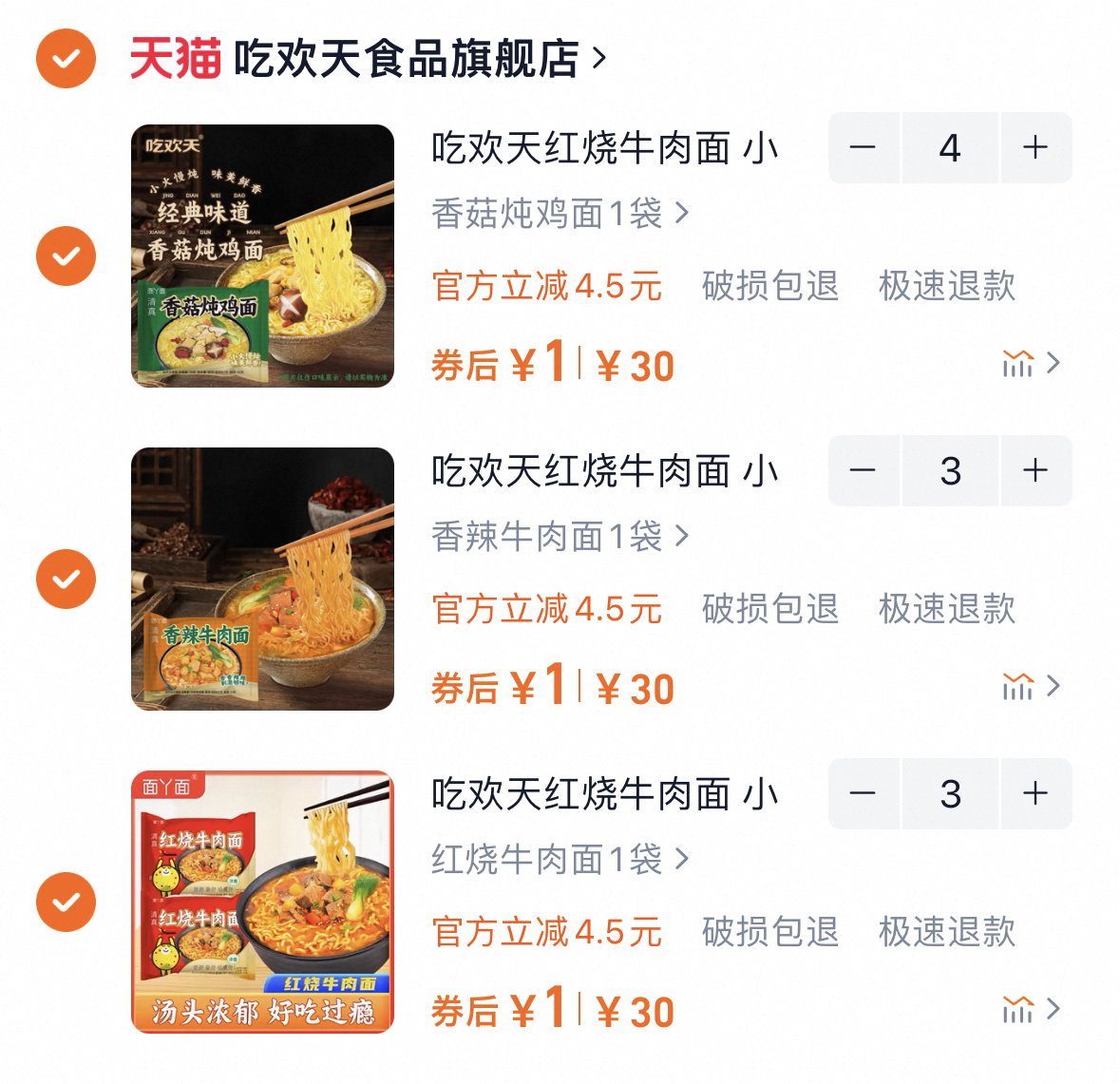Open the 吃欢天食品旗舰店 store page
This screenshot has height=1084, width=1120.
click(407, 59)
